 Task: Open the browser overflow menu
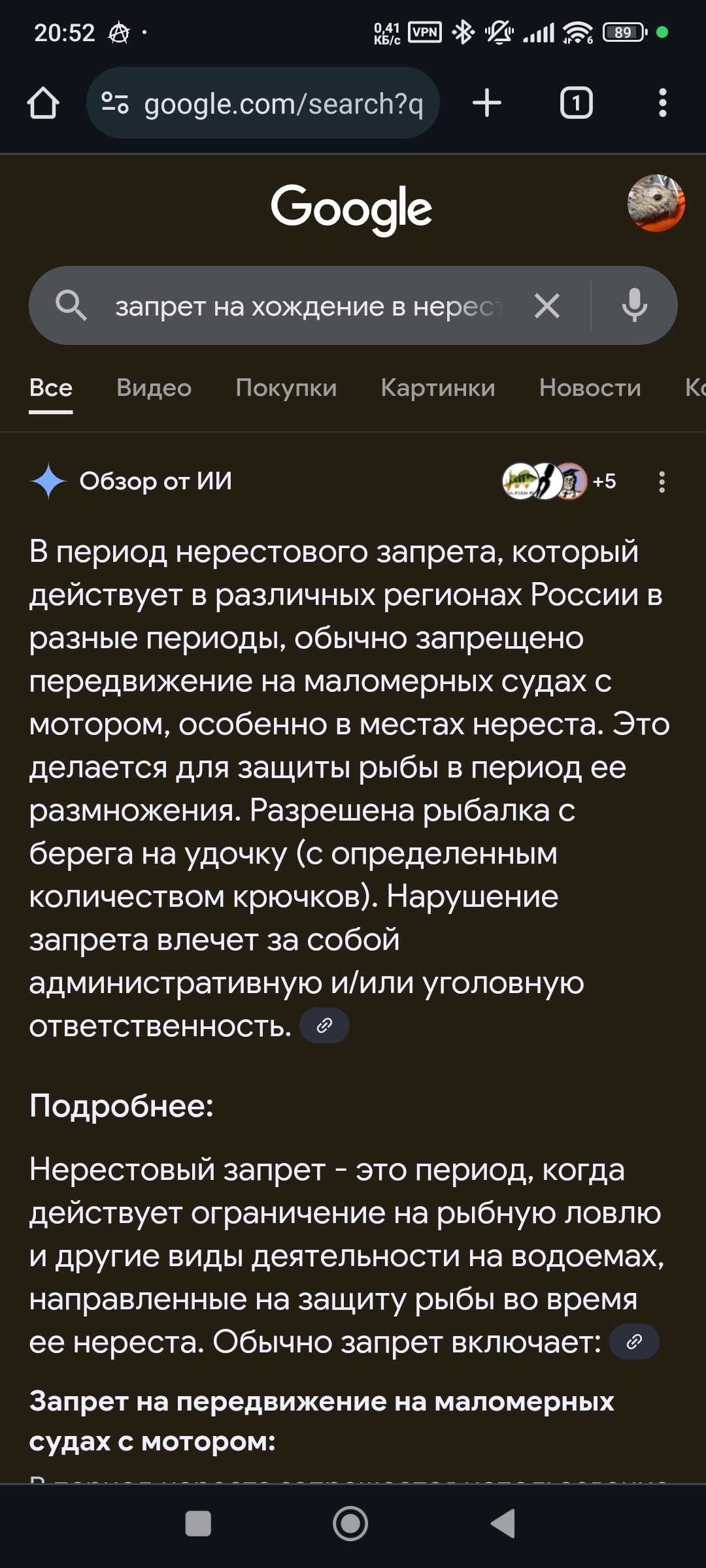pyautogui.click(x=663, y=103)
